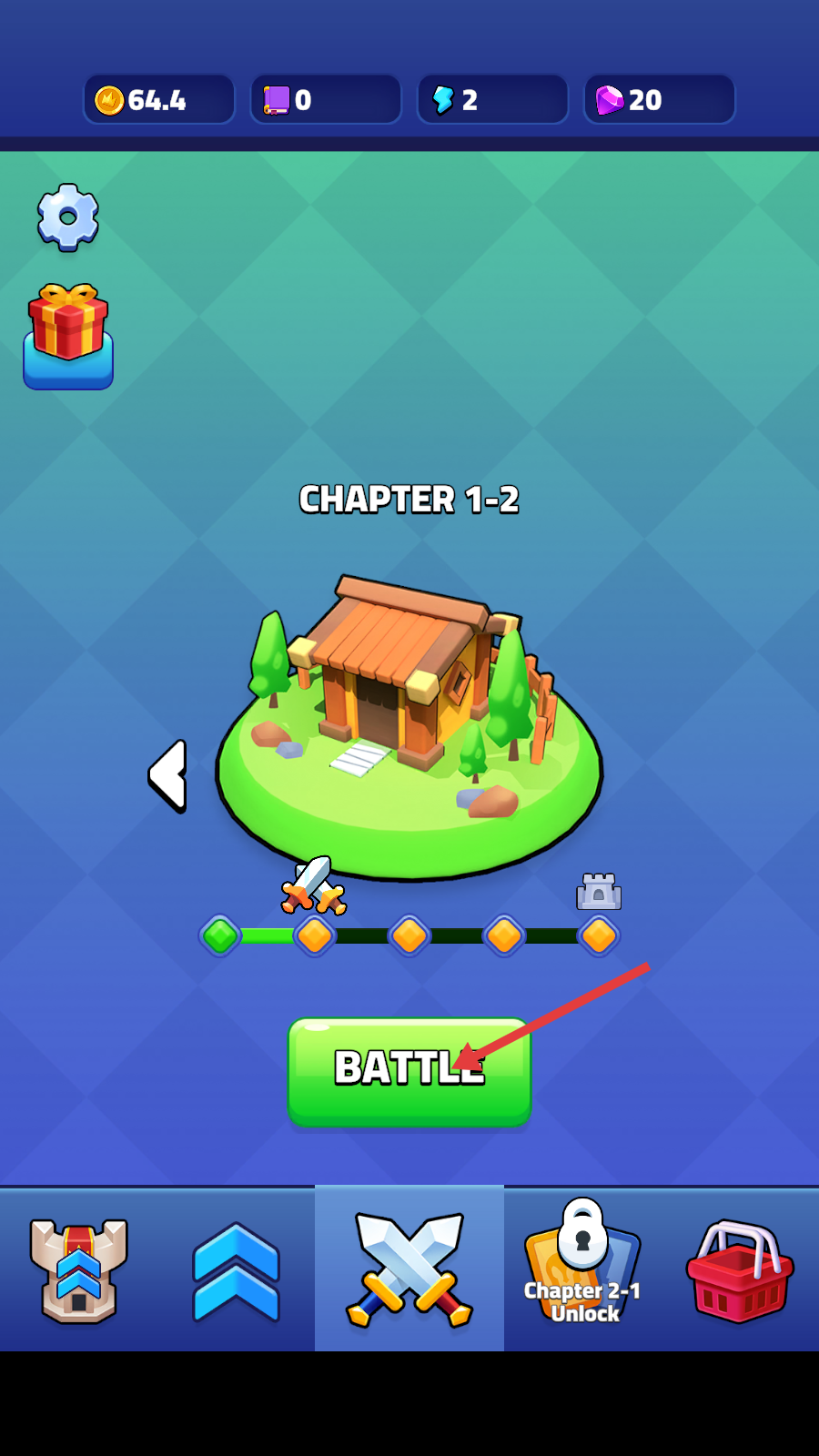Start the battle
The width and height of the screenshot is (819, 1456).
pos(409,1071)
